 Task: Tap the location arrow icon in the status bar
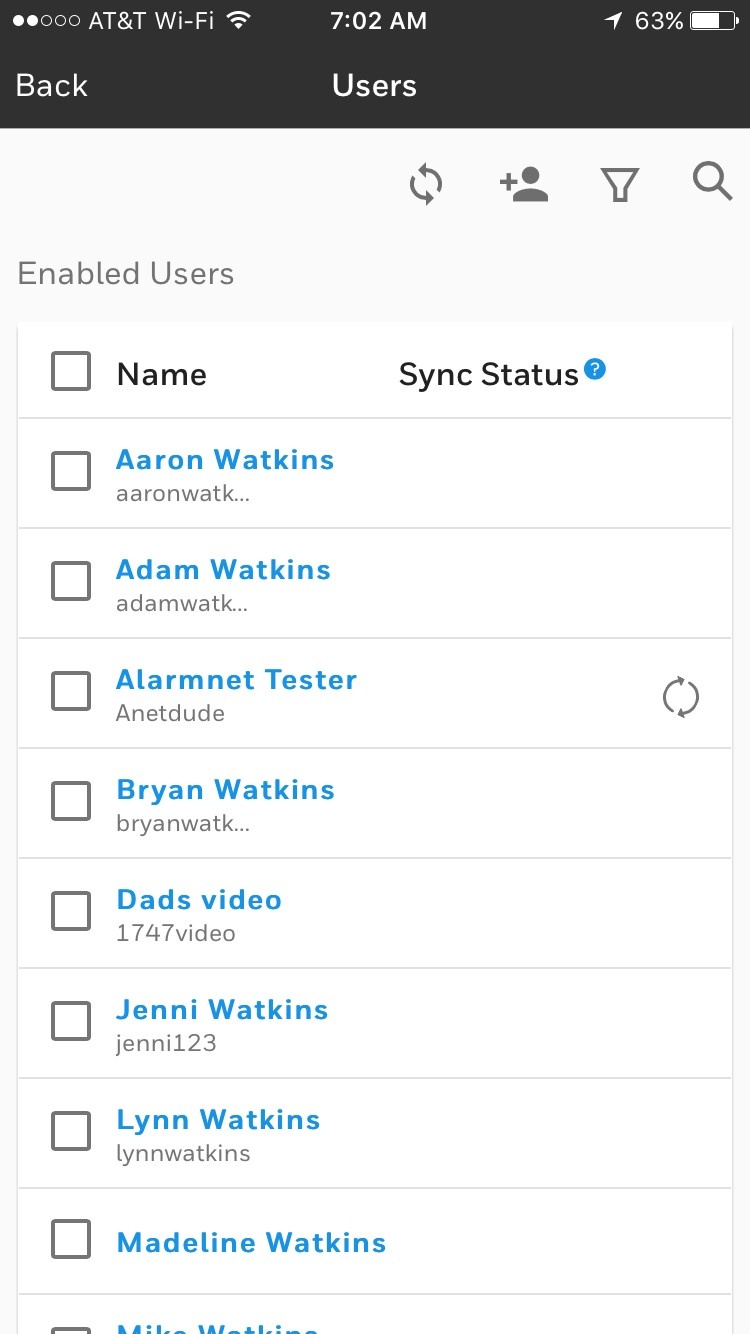pos(613,18)
